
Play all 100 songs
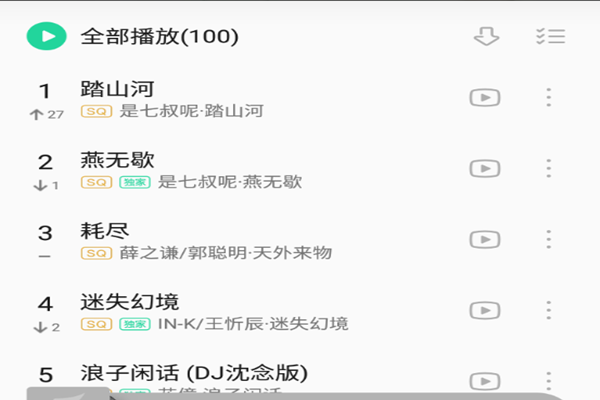(x=44, y=37)
